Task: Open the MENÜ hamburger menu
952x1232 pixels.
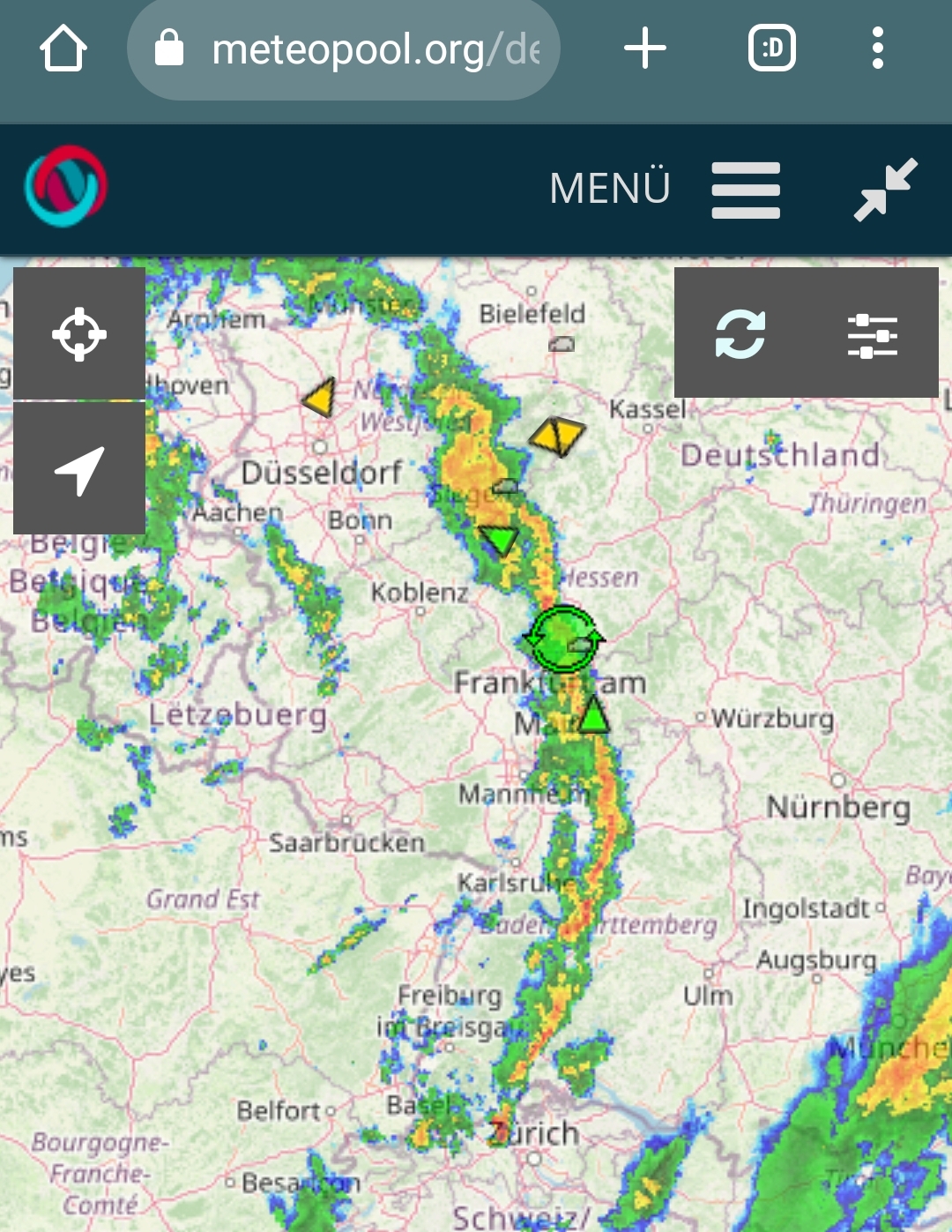Action: [x=746, y=190]
